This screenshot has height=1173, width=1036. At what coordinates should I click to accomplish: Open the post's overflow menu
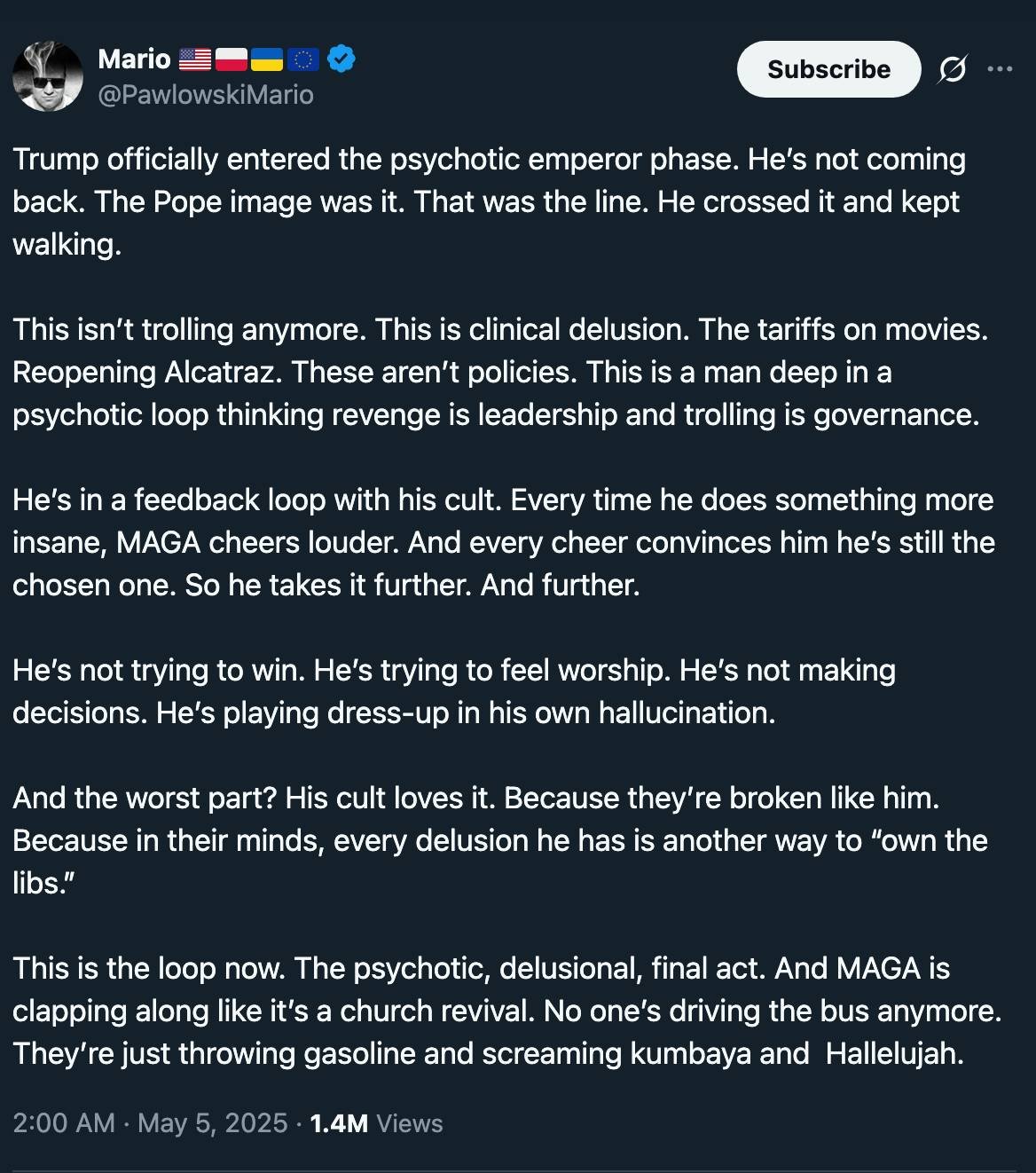1000,69
